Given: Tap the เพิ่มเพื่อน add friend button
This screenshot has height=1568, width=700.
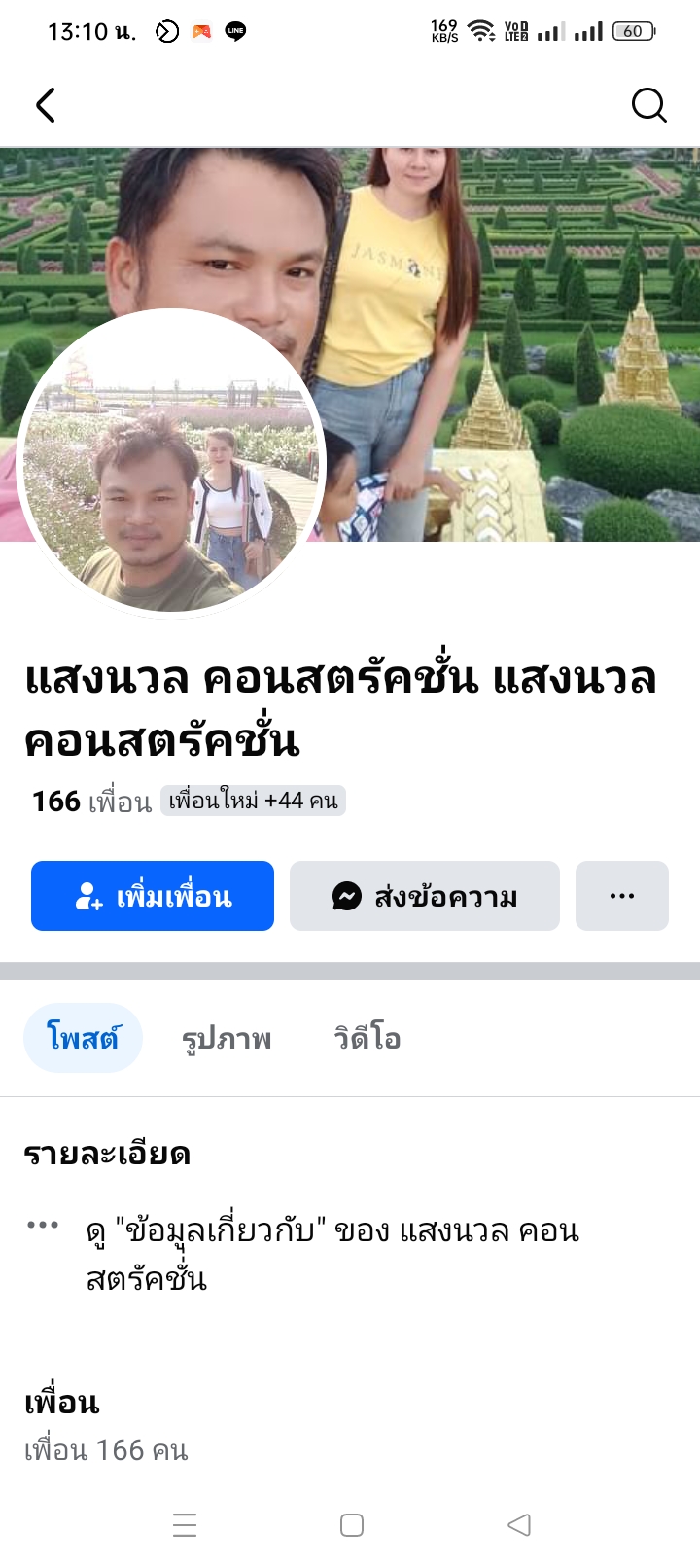Looking at the screenshot, I should tap(153, 896).
